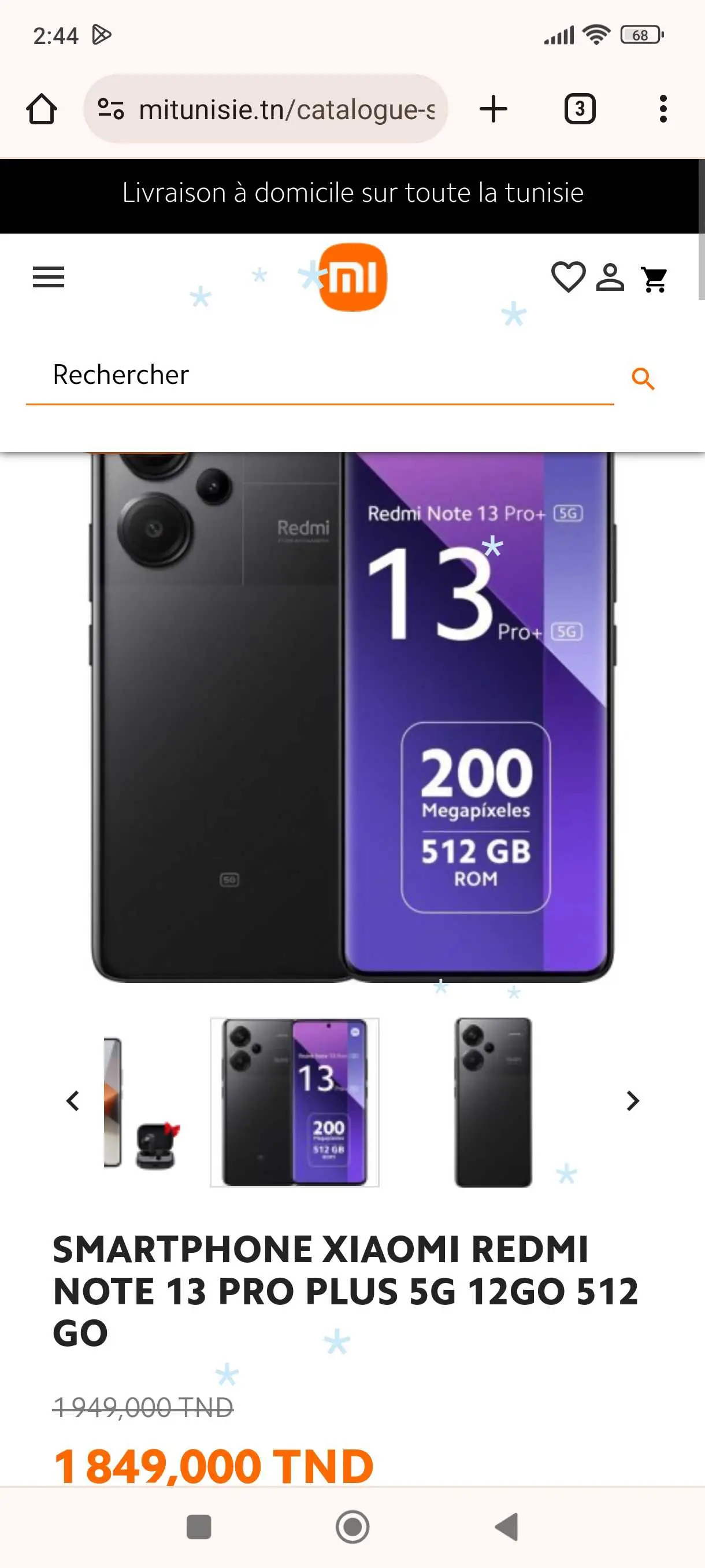The image size is (705, 1568).
Task: View the three open tabs
Action: [579, 110]
